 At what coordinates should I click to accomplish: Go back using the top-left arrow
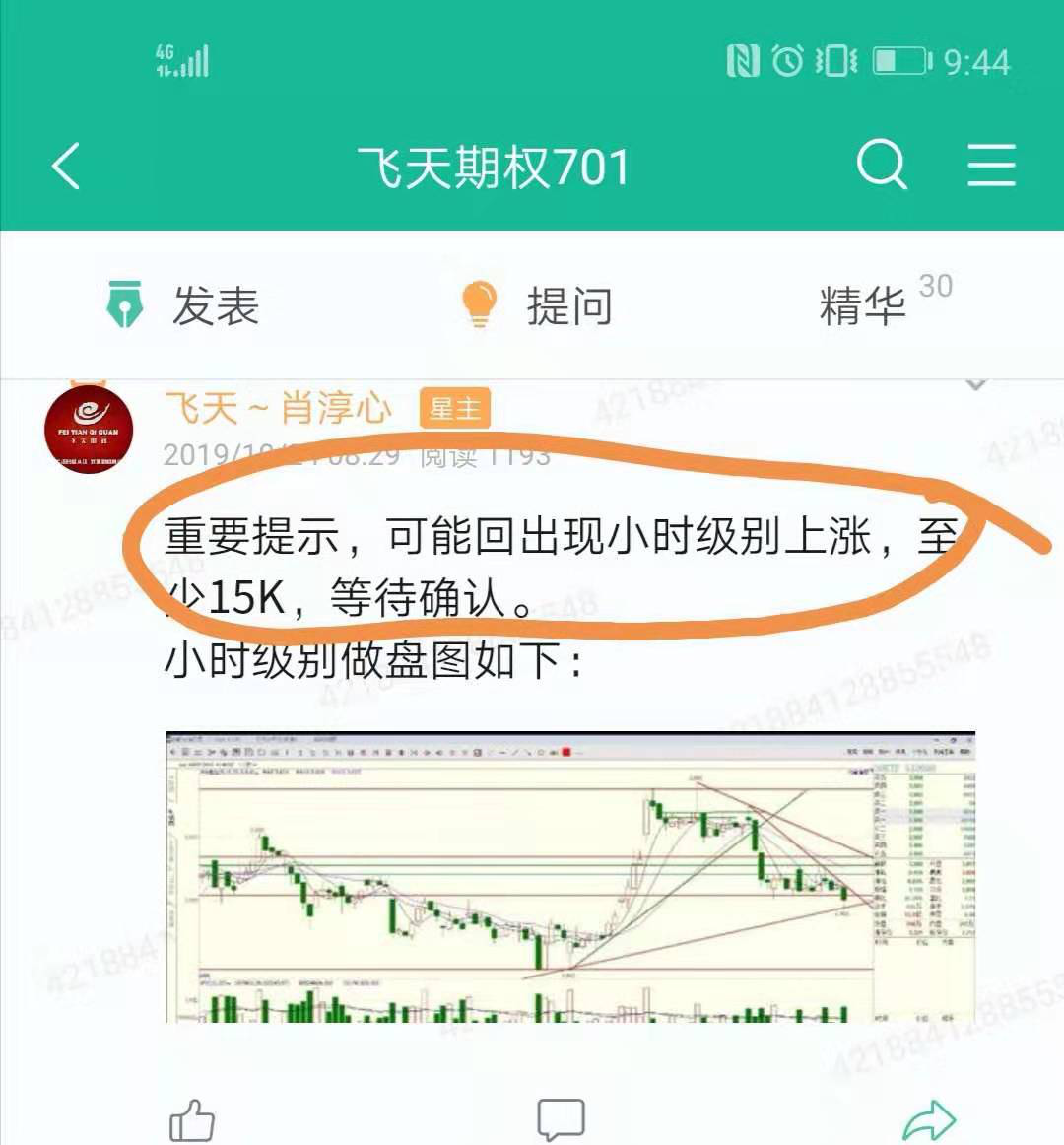pos(66,166)
